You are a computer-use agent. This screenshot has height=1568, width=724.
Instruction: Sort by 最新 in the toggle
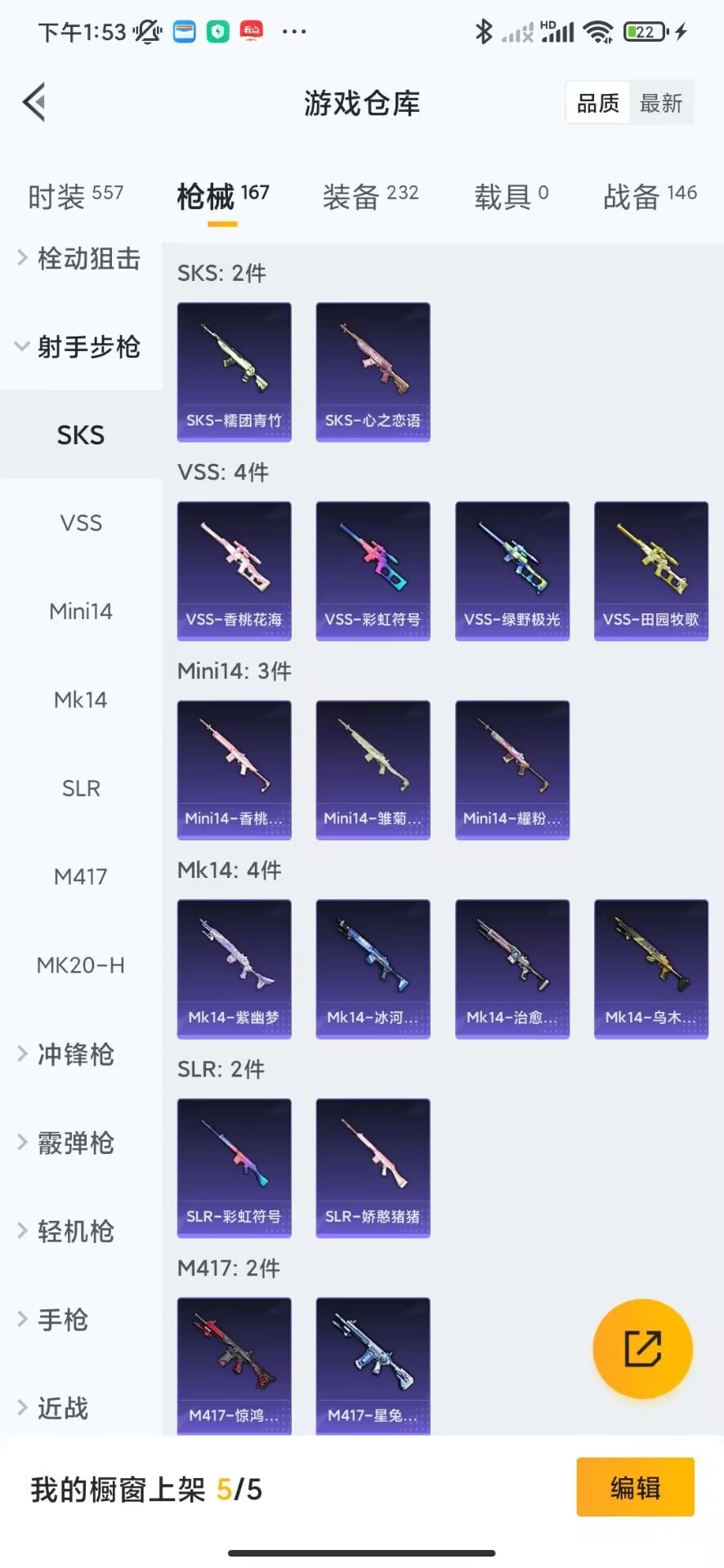point(661,104)
